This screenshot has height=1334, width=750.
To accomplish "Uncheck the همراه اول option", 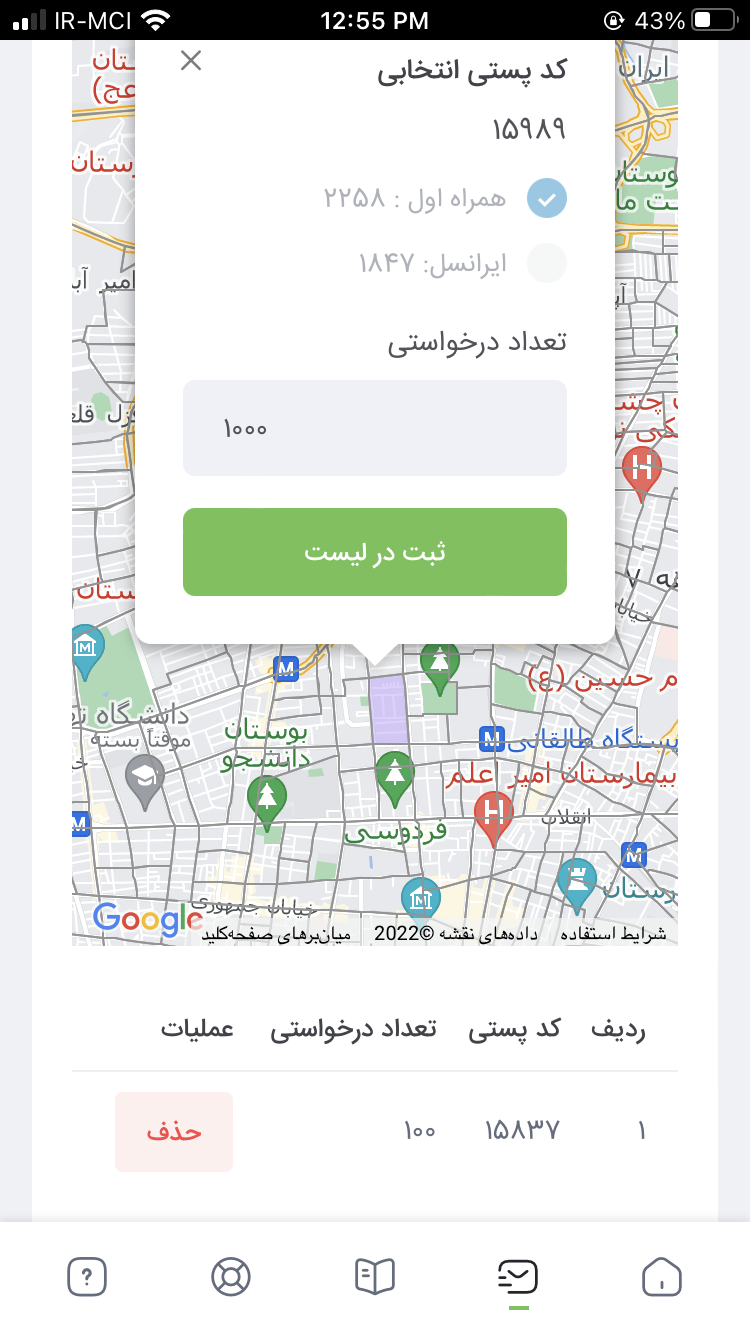I will pyautogui.click(x=546, y=198).
